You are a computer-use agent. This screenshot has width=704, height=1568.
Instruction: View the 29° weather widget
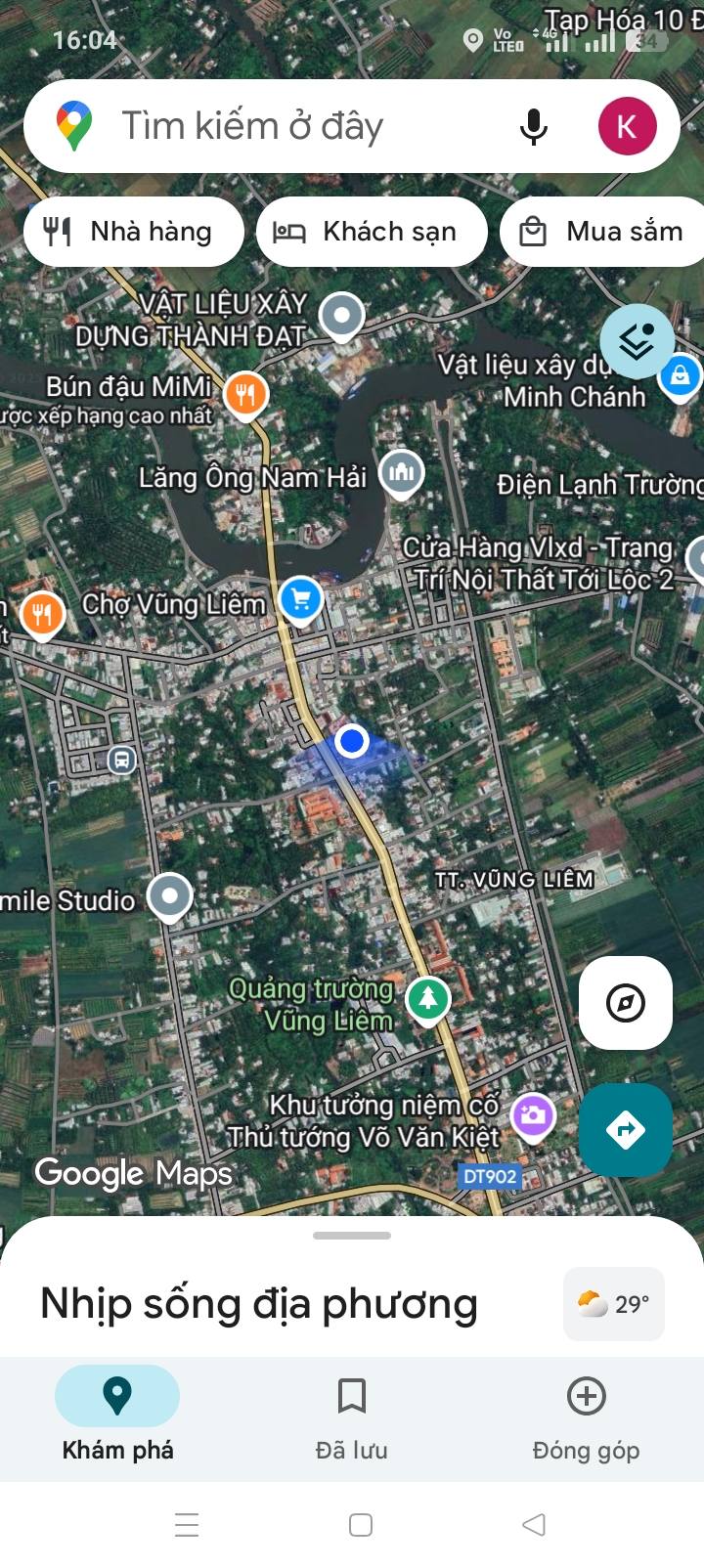click(614, 1304)
